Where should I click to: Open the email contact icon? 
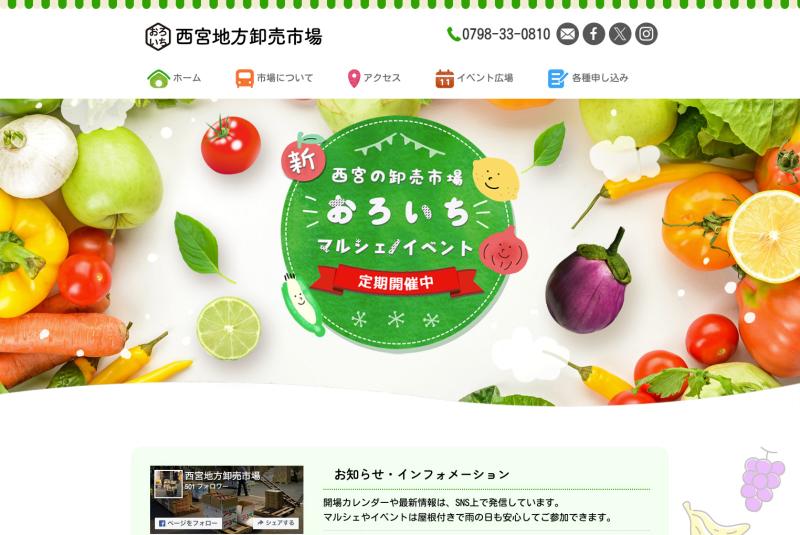click(567, 34)
